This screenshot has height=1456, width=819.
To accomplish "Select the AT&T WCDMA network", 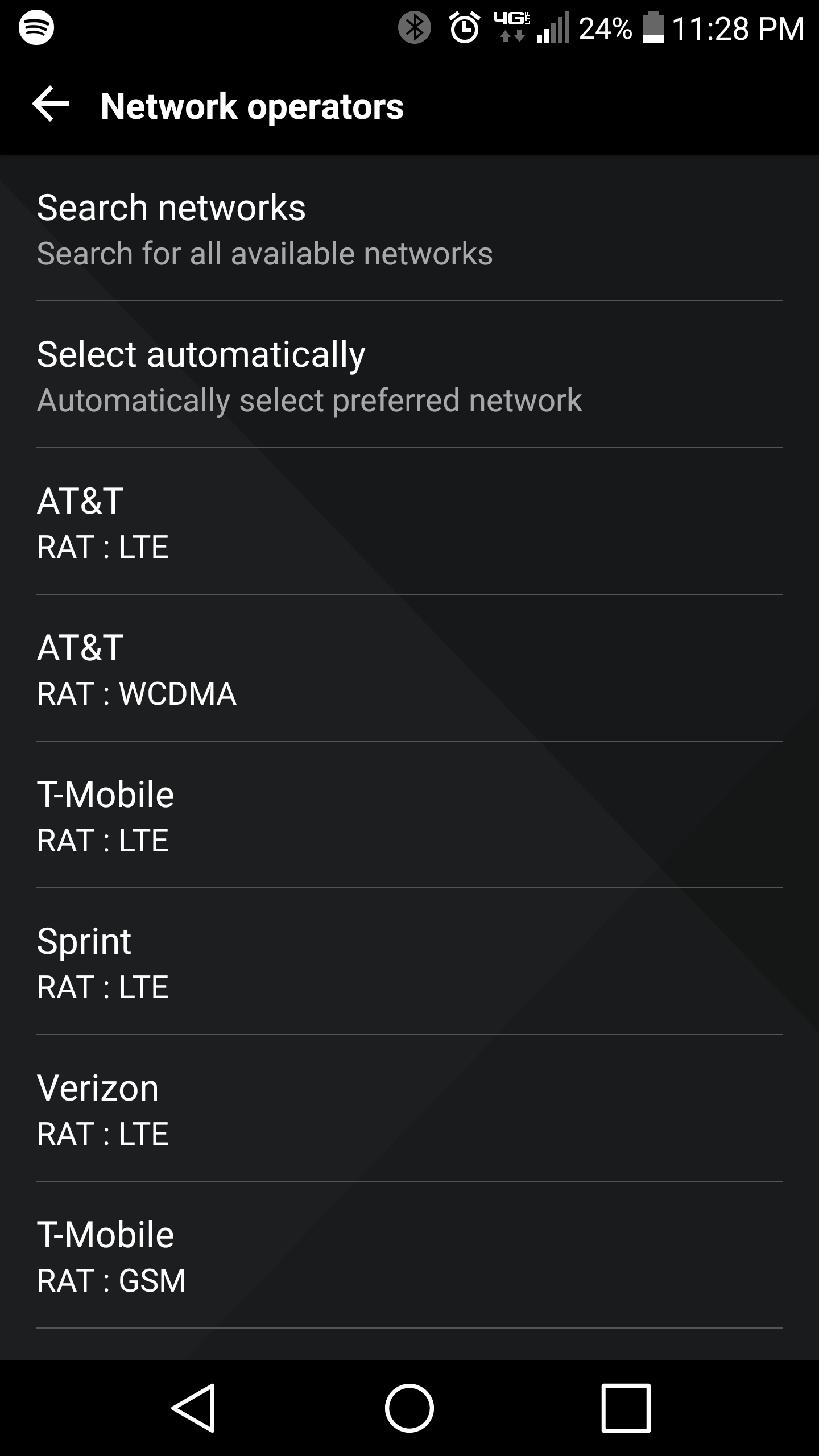I will tap(409, 669).
